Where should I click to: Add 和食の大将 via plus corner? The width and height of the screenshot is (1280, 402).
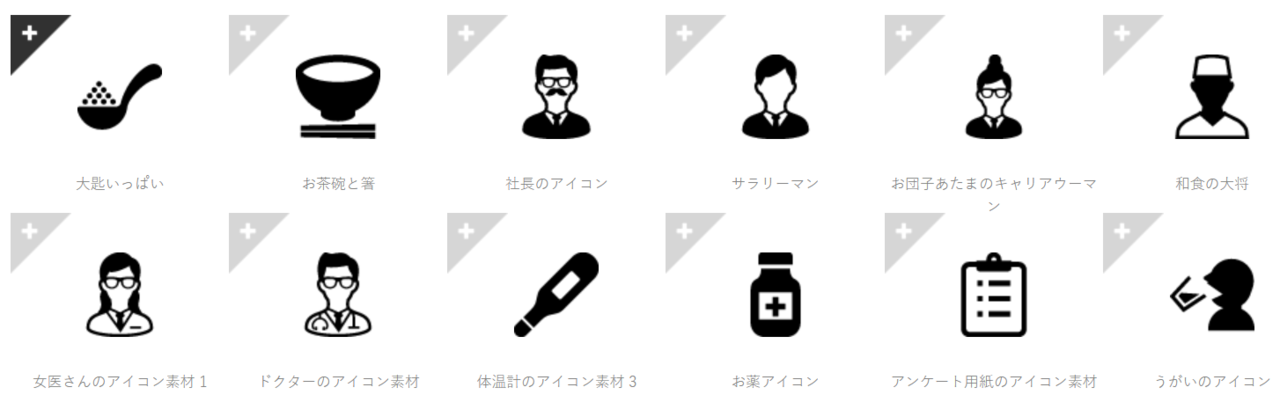[x=1121, y=33]
